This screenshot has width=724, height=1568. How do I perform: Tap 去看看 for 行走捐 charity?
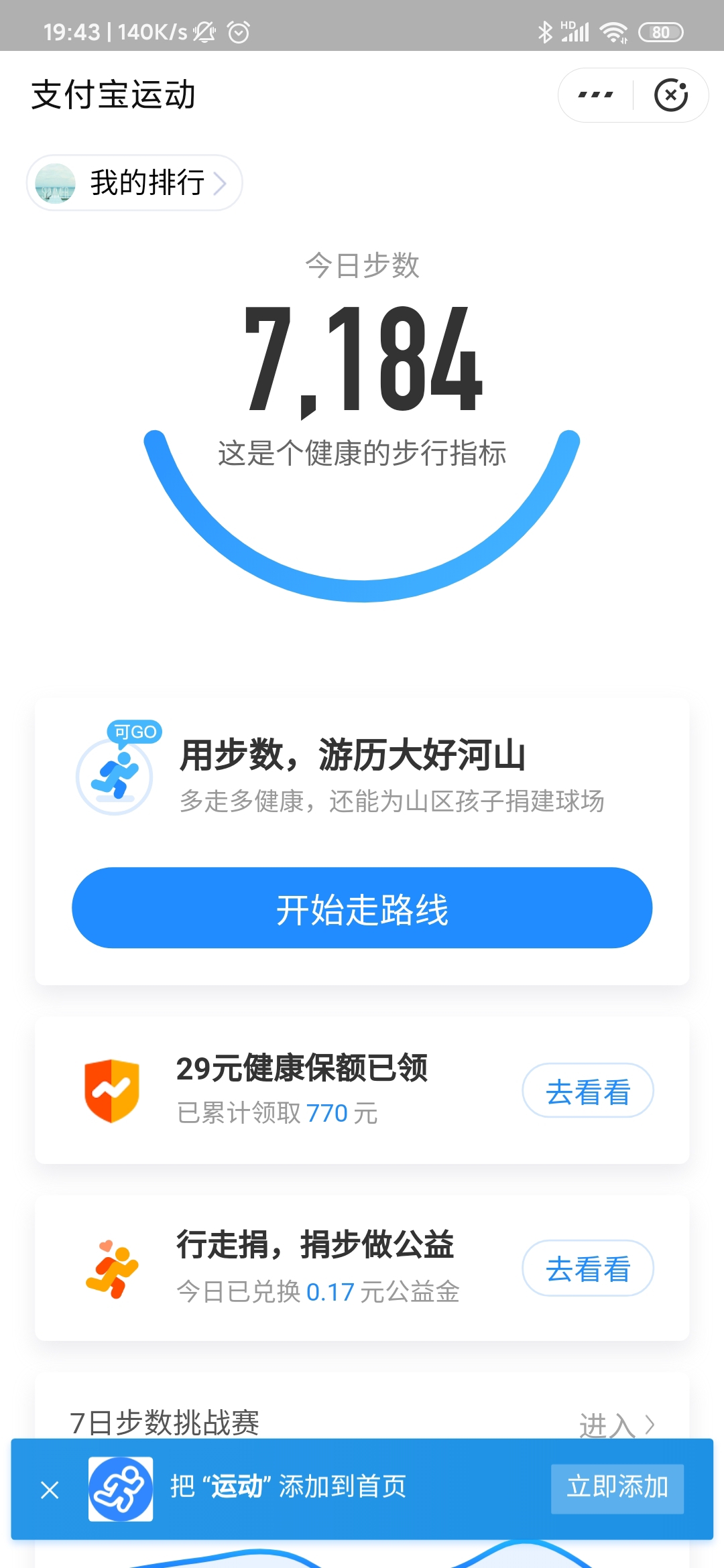pyautogui.click(x=588, y=1268)
